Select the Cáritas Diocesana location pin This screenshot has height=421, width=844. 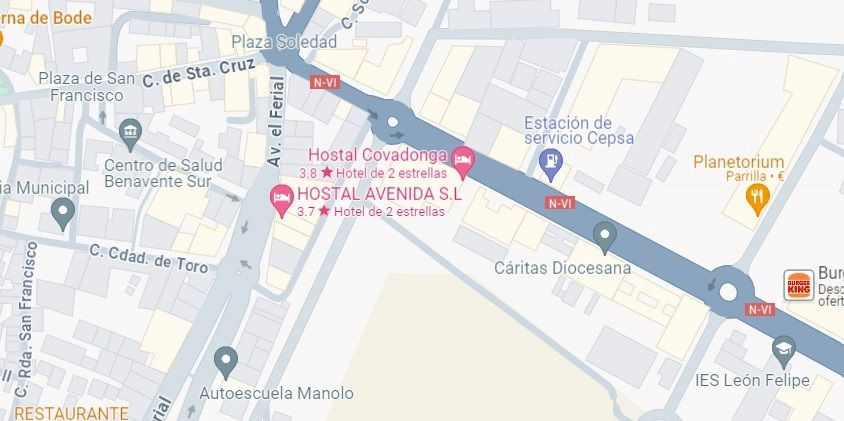(x=604, y=237)
